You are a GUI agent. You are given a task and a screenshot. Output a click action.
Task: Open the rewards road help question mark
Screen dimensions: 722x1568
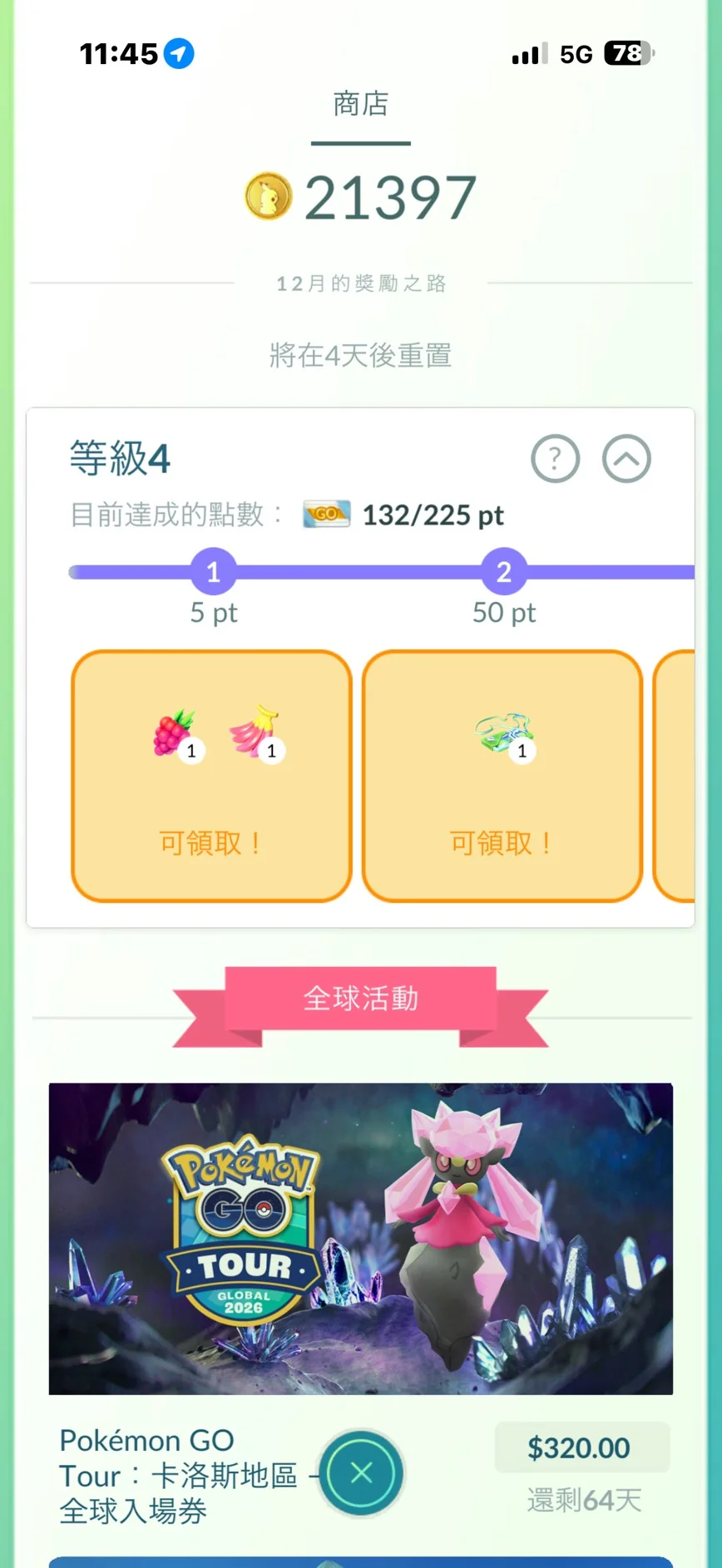click(555, 458)
